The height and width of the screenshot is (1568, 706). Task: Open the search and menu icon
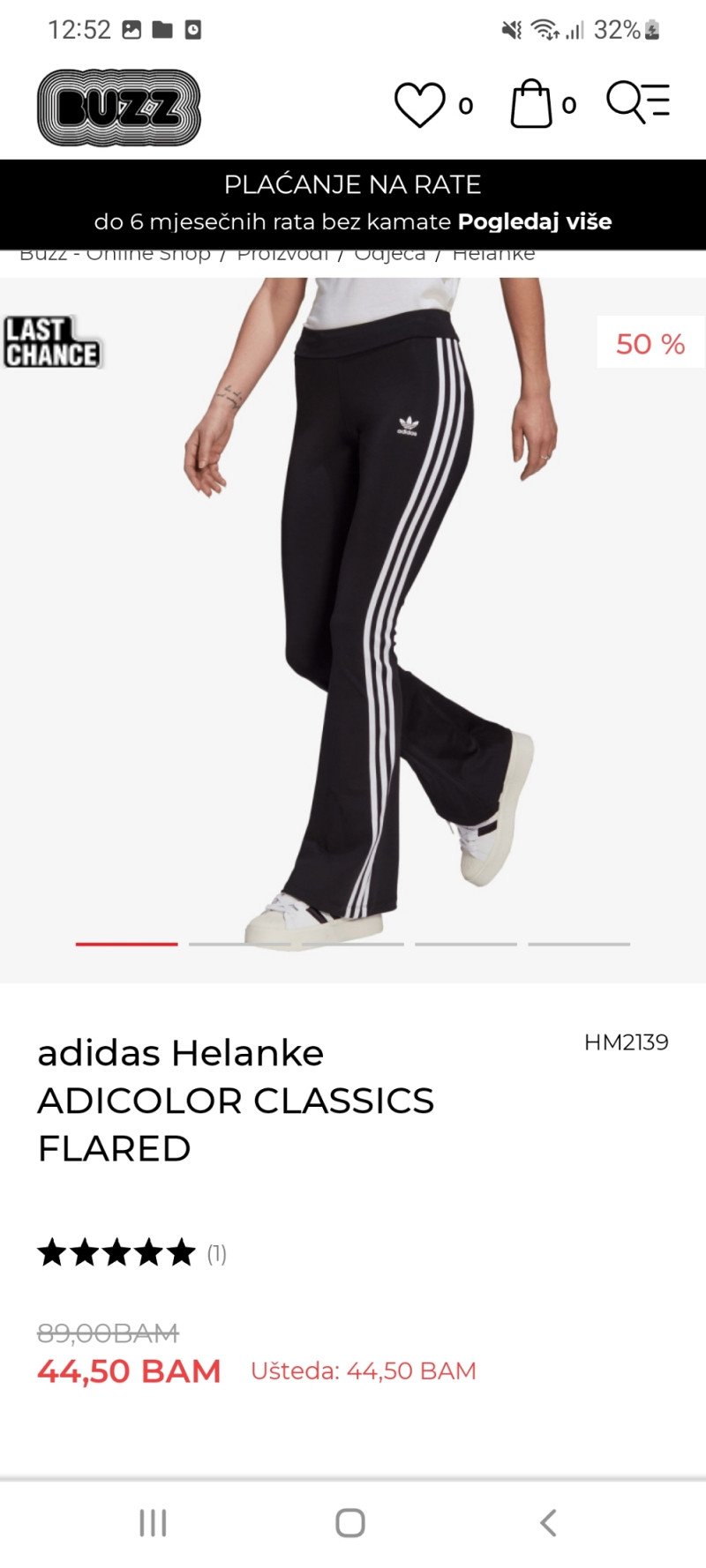pos(637,102)
